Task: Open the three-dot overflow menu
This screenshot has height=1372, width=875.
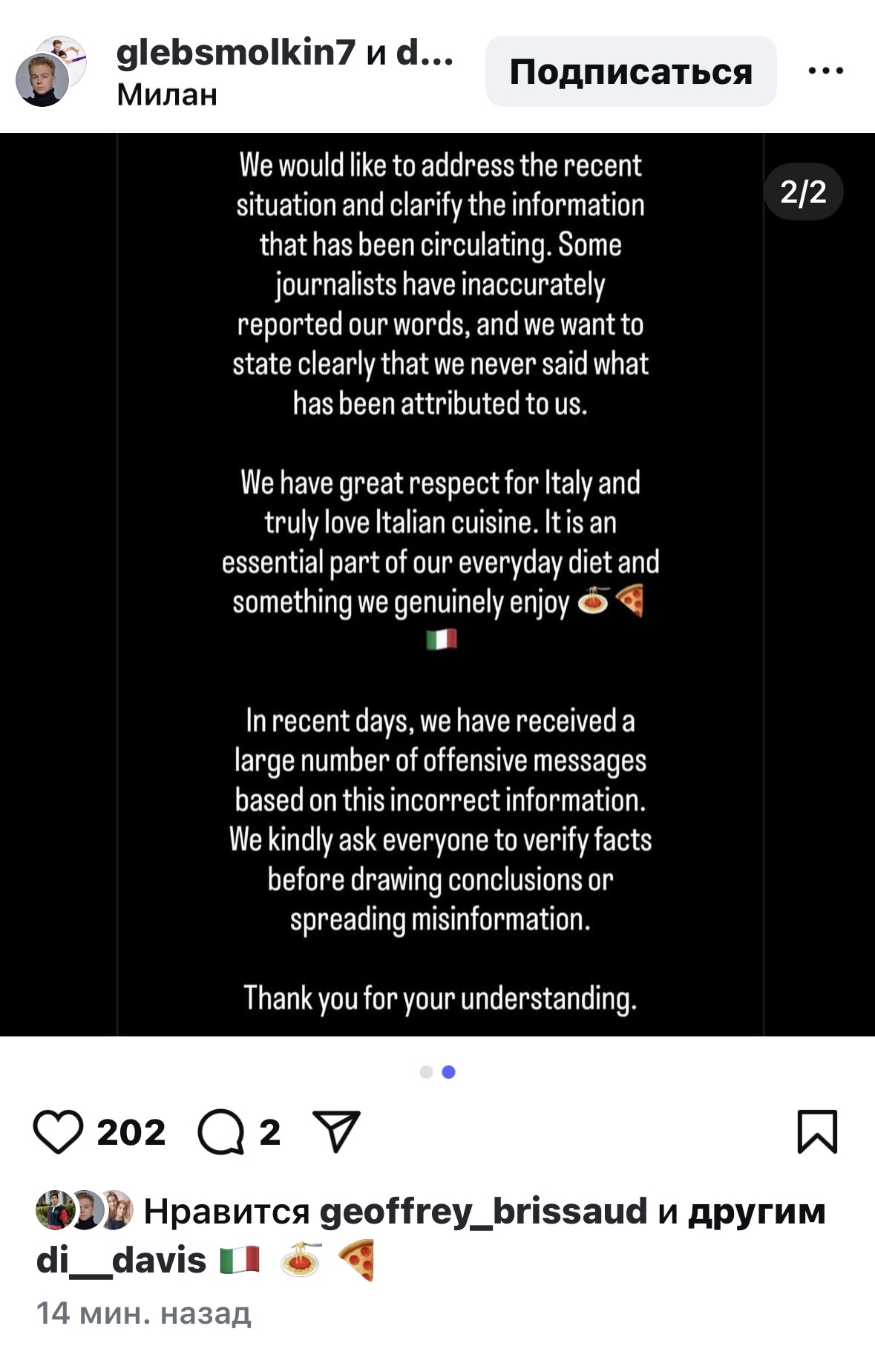Action: [825, 71]
